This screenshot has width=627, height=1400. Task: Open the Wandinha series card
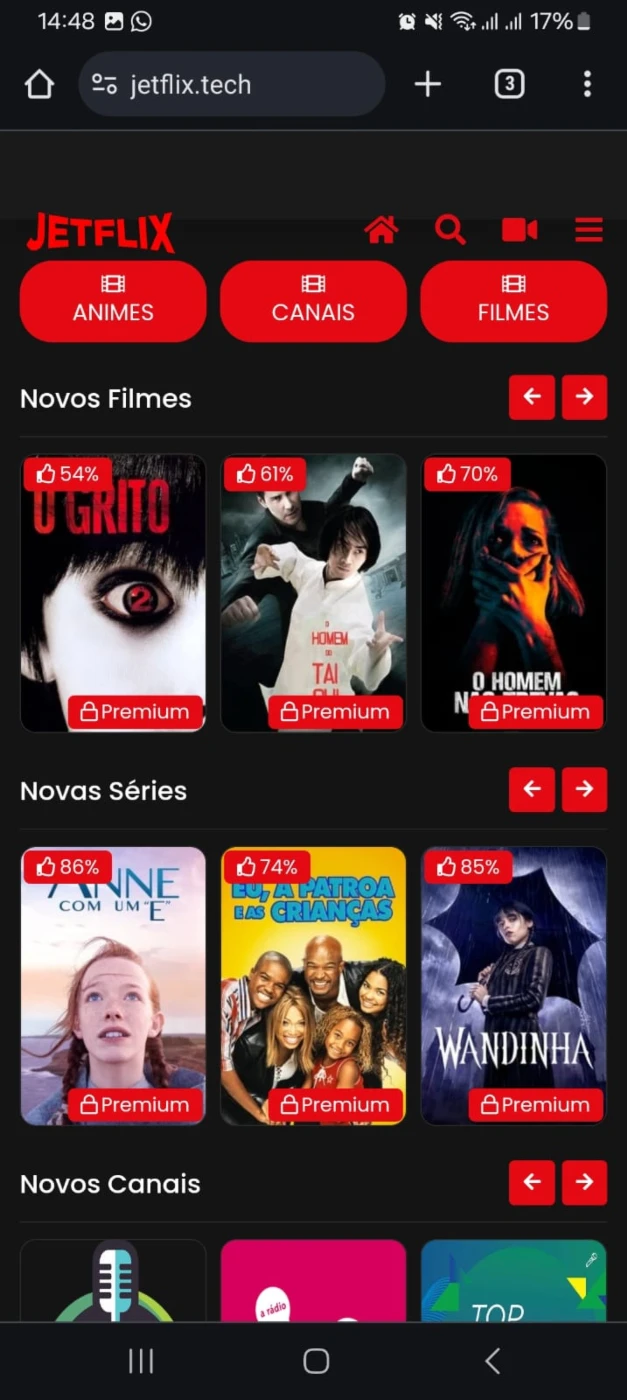coord(513,986)
